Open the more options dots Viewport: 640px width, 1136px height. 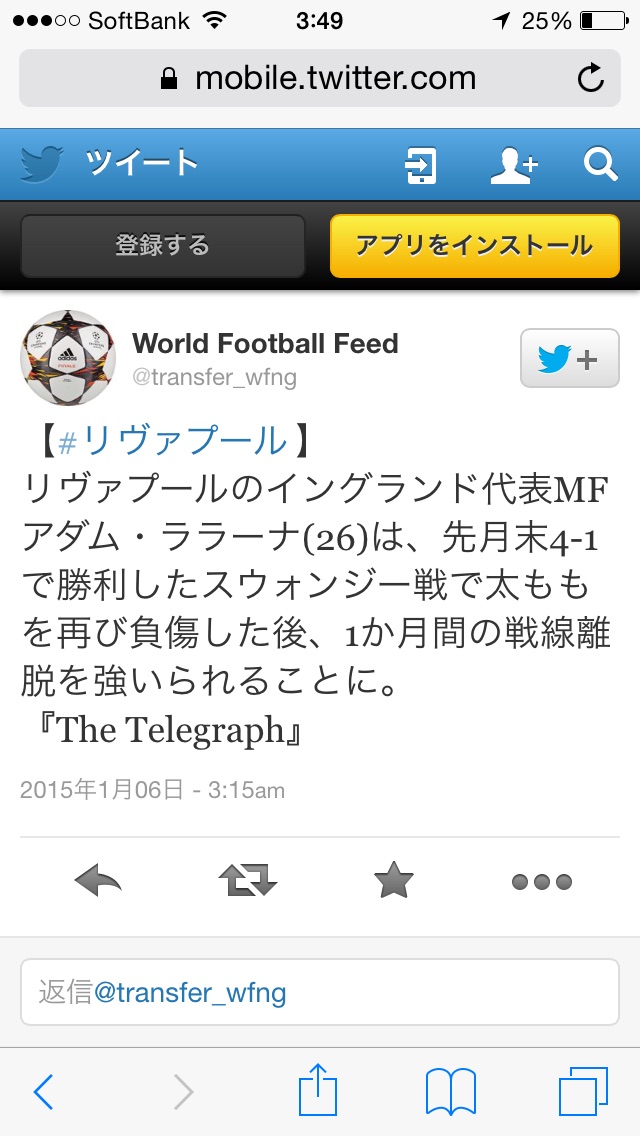(541, 882)
